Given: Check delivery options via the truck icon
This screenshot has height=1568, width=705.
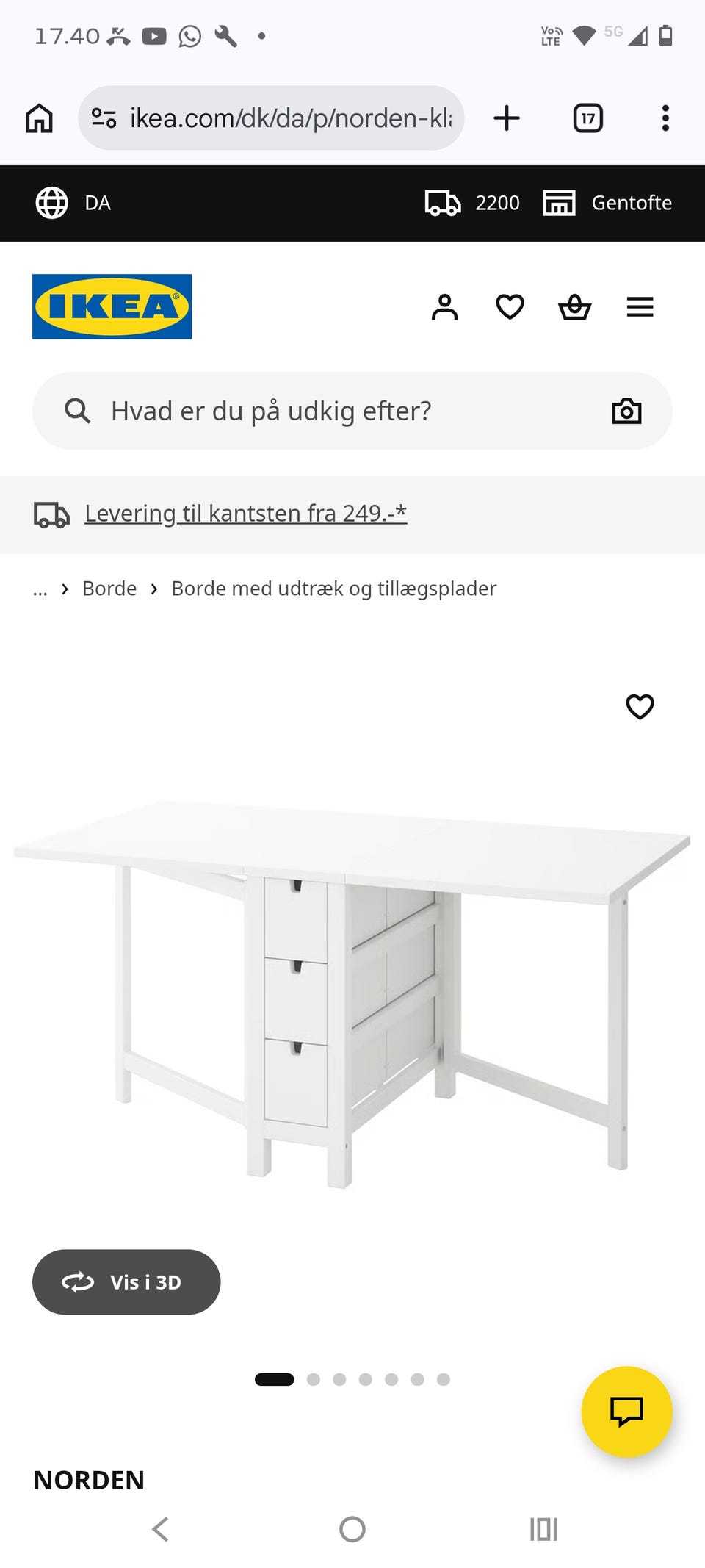Looking at the screenshot, I should [441, 203].
